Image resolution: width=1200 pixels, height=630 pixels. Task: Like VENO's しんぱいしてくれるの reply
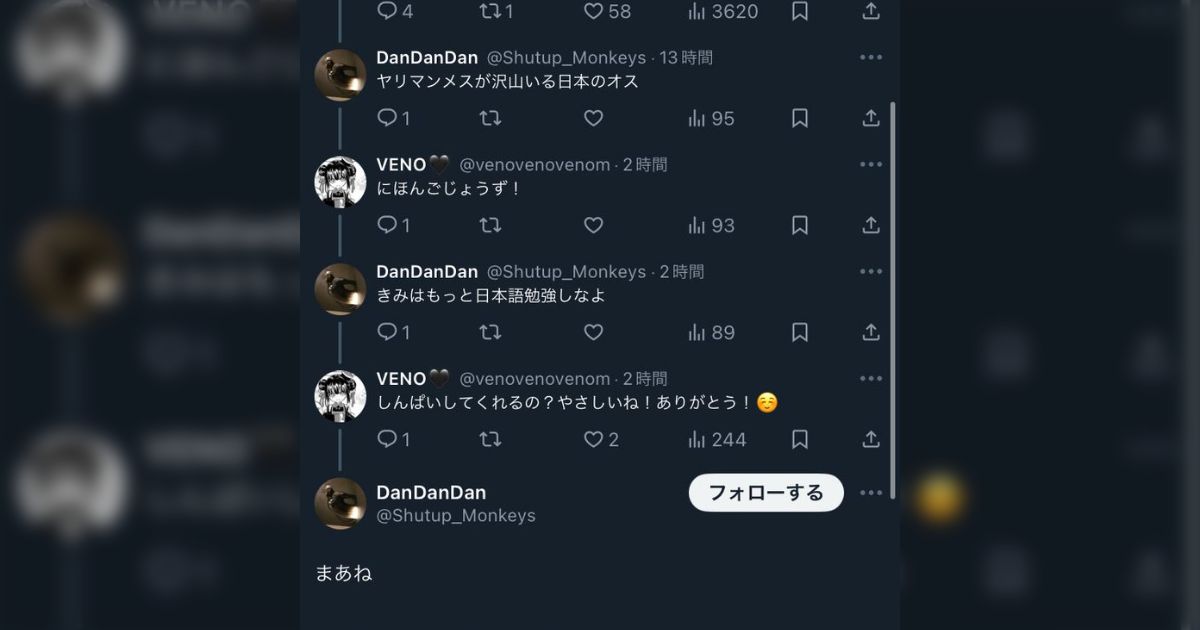[x=594, y=439]
